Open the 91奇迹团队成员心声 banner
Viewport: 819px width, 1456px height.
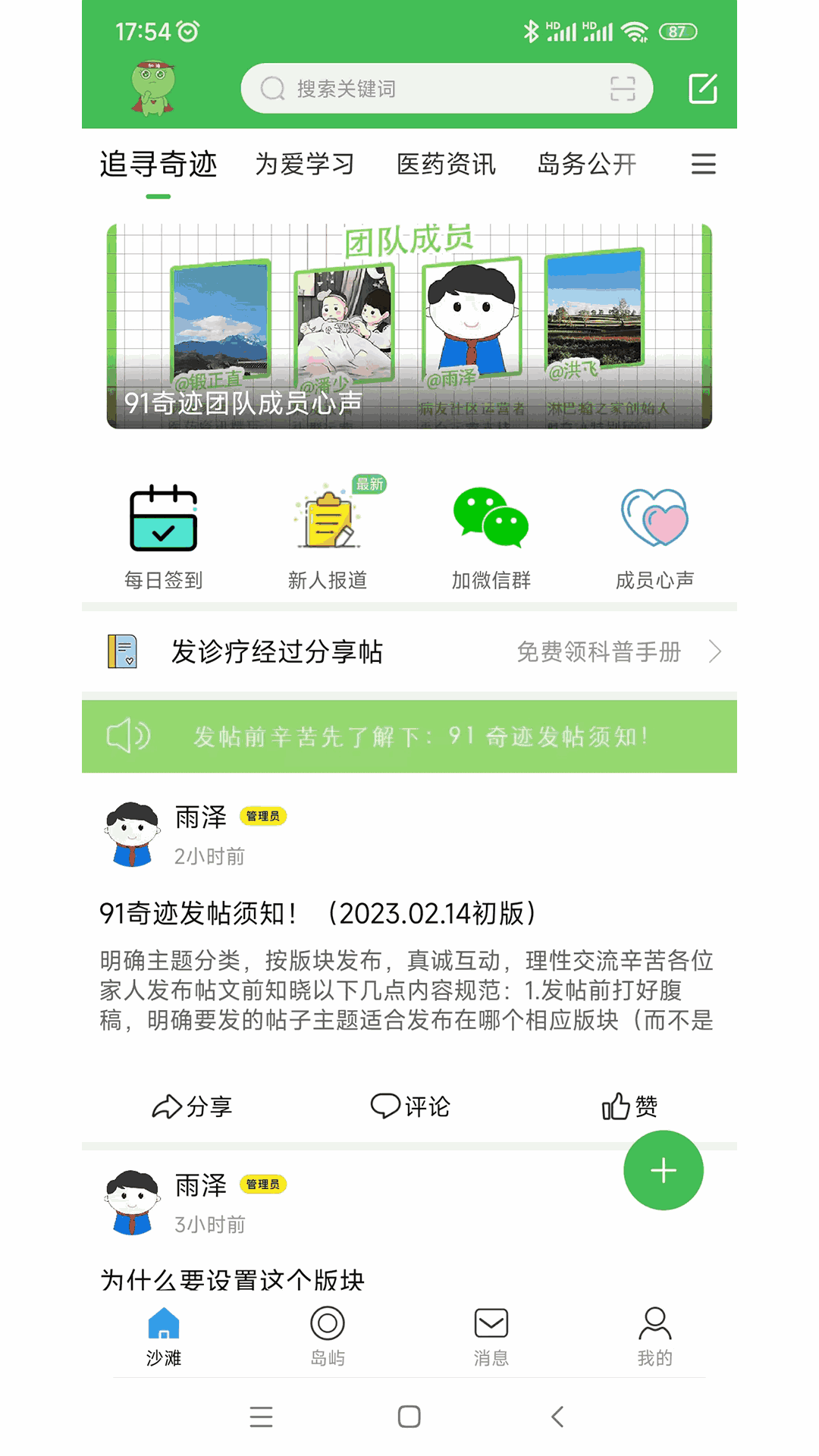(x=409, y=326)
